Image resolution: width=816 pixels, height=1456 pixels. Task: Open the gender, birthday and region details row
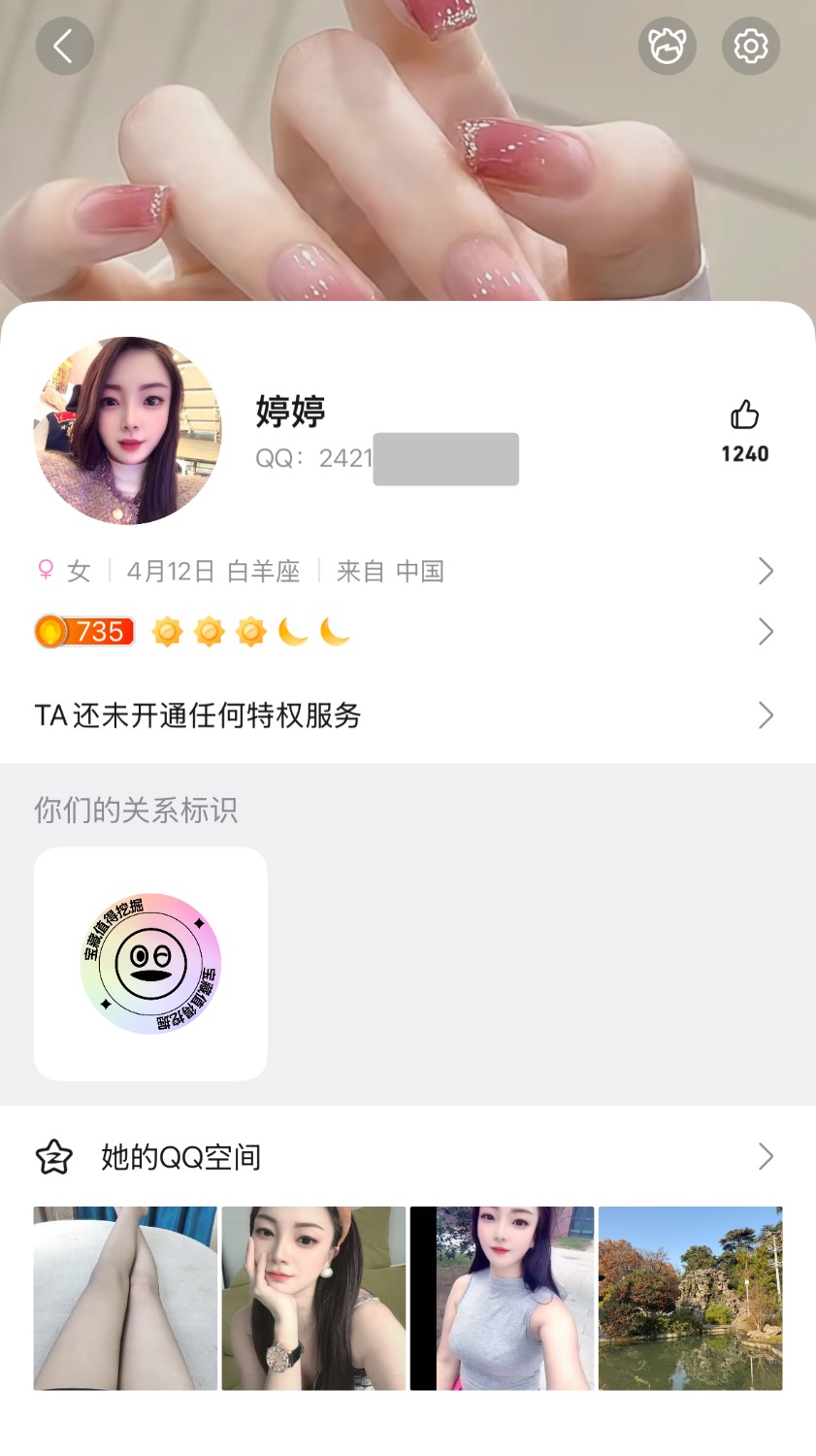tap(408, 571)
